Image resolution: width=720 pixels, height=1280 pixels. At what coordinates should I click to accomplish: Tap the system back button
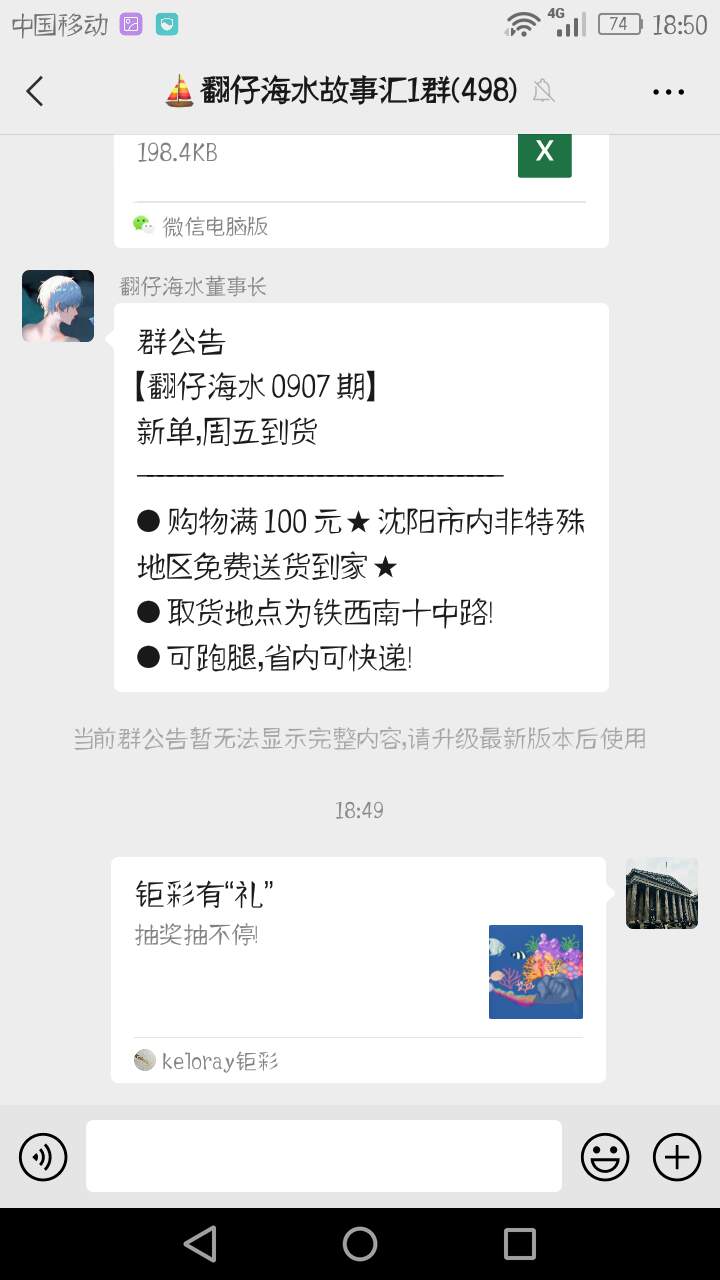(200, 1244)
